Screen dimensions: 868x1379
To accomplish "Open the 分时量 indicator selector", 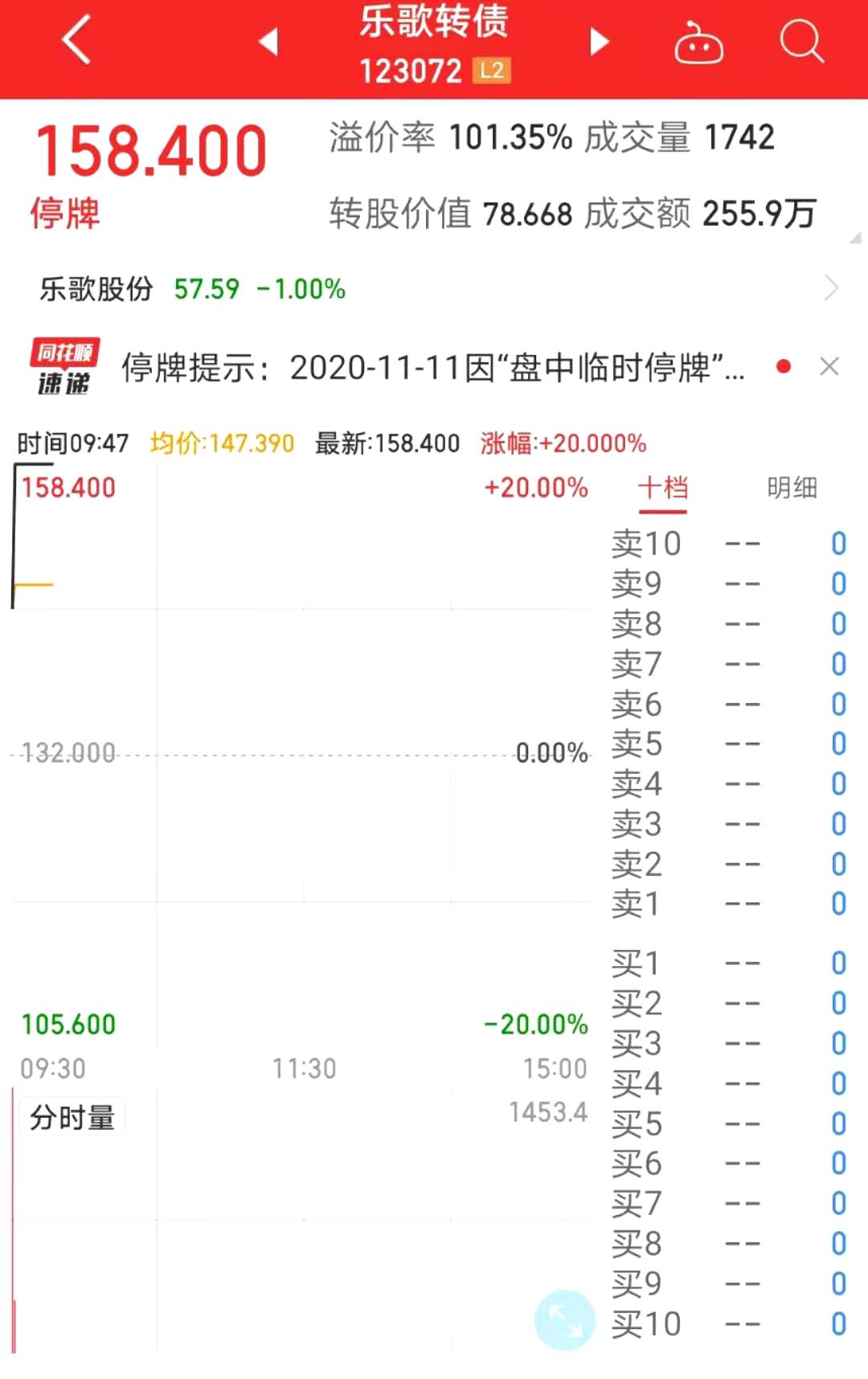I will tap(72, 1118).
